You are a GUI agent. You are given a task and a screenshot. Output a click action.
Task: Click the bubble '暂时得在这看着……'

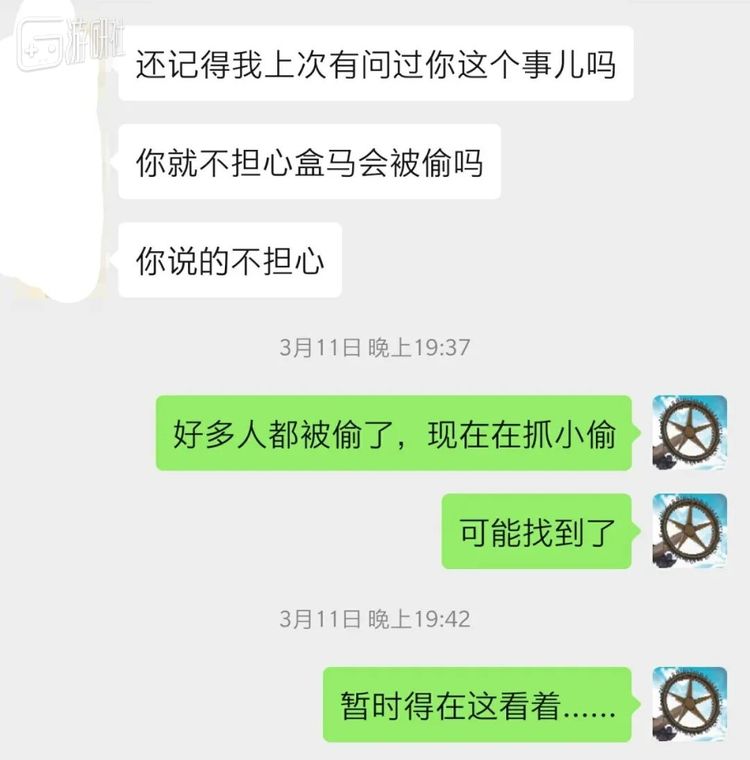point(480,703)
